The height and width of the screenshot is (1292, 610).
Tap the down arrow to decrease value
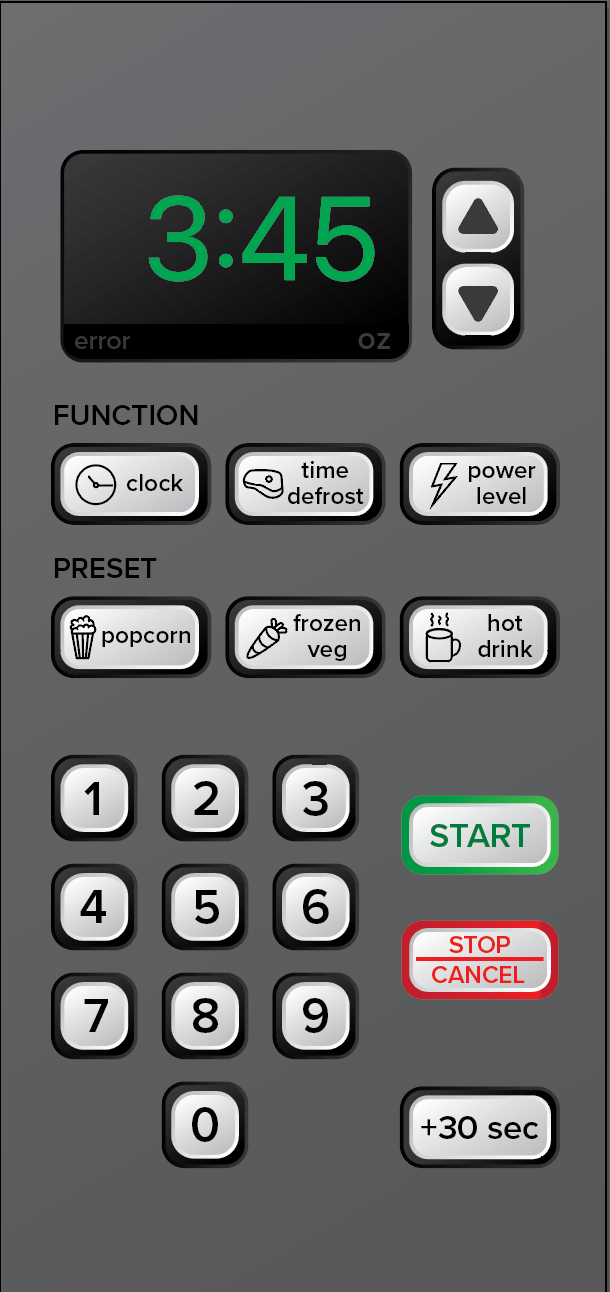478,300
